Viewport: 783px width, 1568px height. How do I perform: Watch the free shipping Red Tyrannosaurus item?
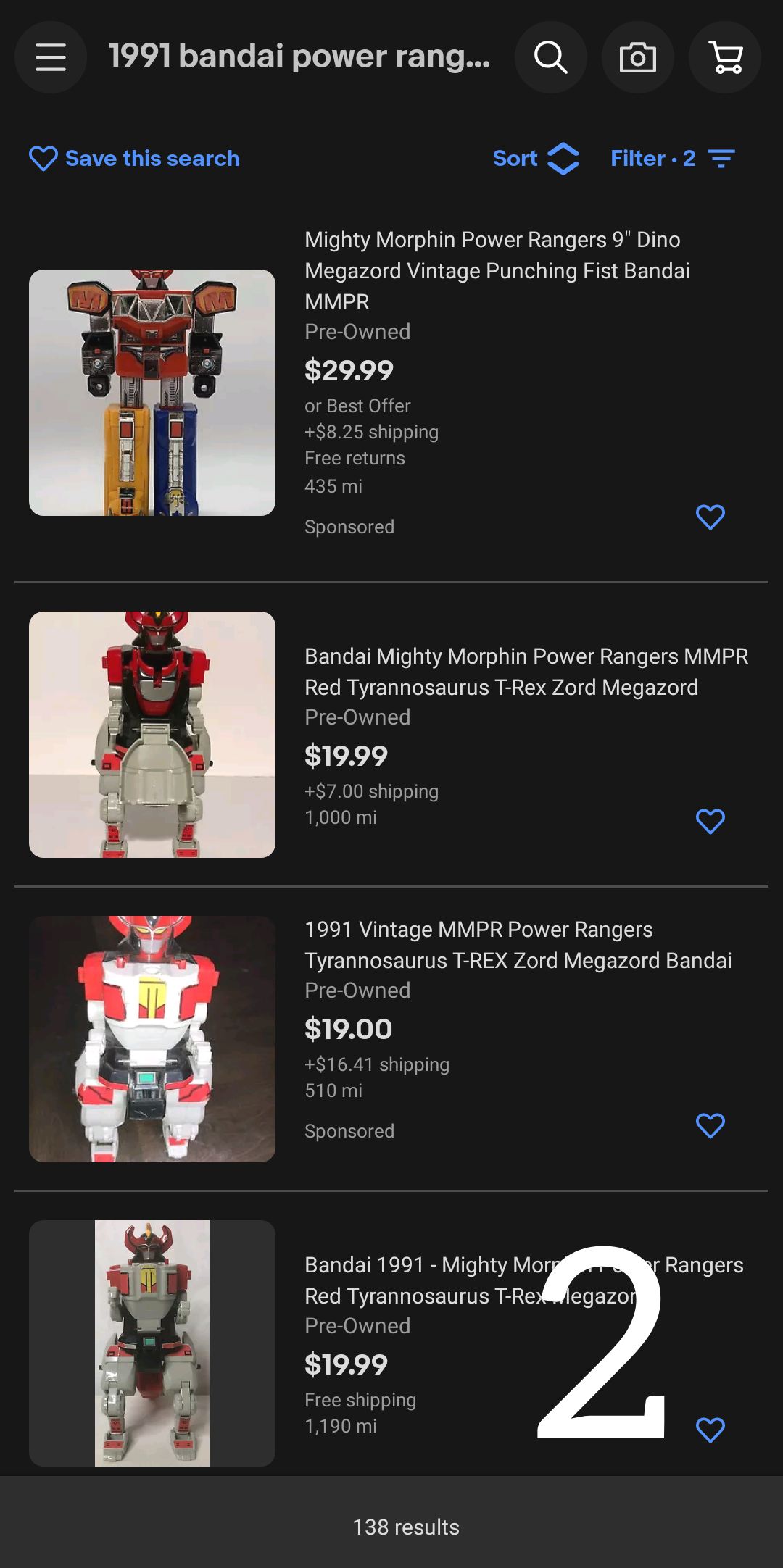coord(710,1430)
